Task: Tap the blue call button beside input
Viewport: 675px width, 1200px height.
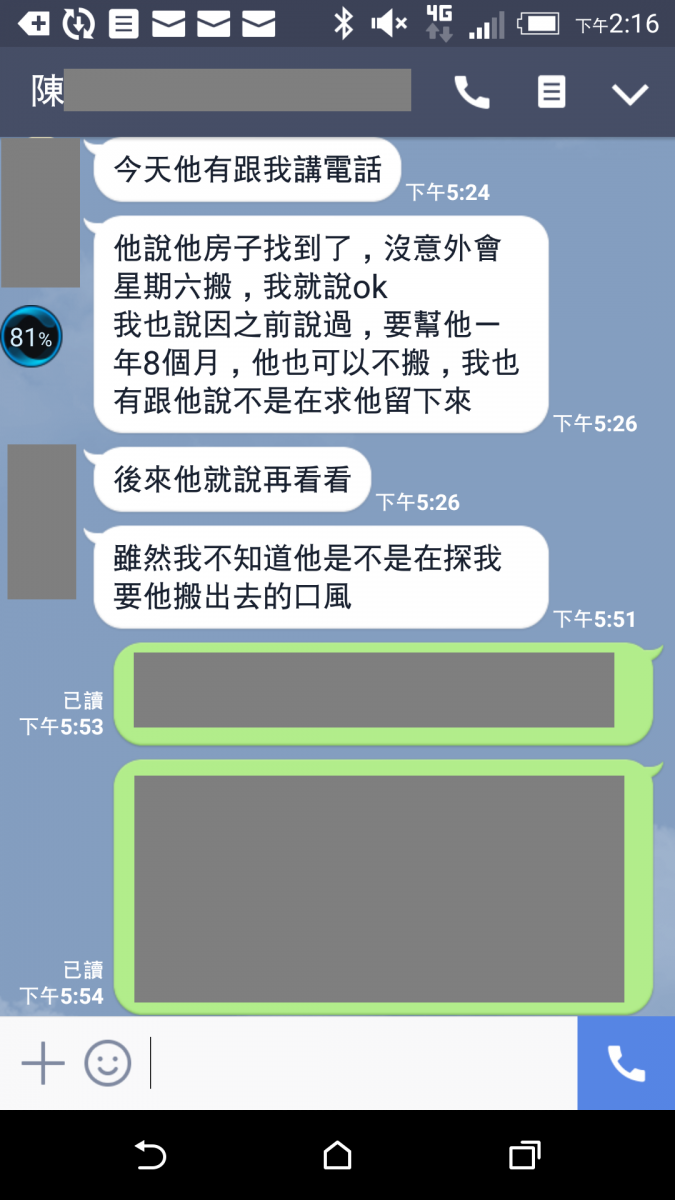Action: (x=626, y=1063)
